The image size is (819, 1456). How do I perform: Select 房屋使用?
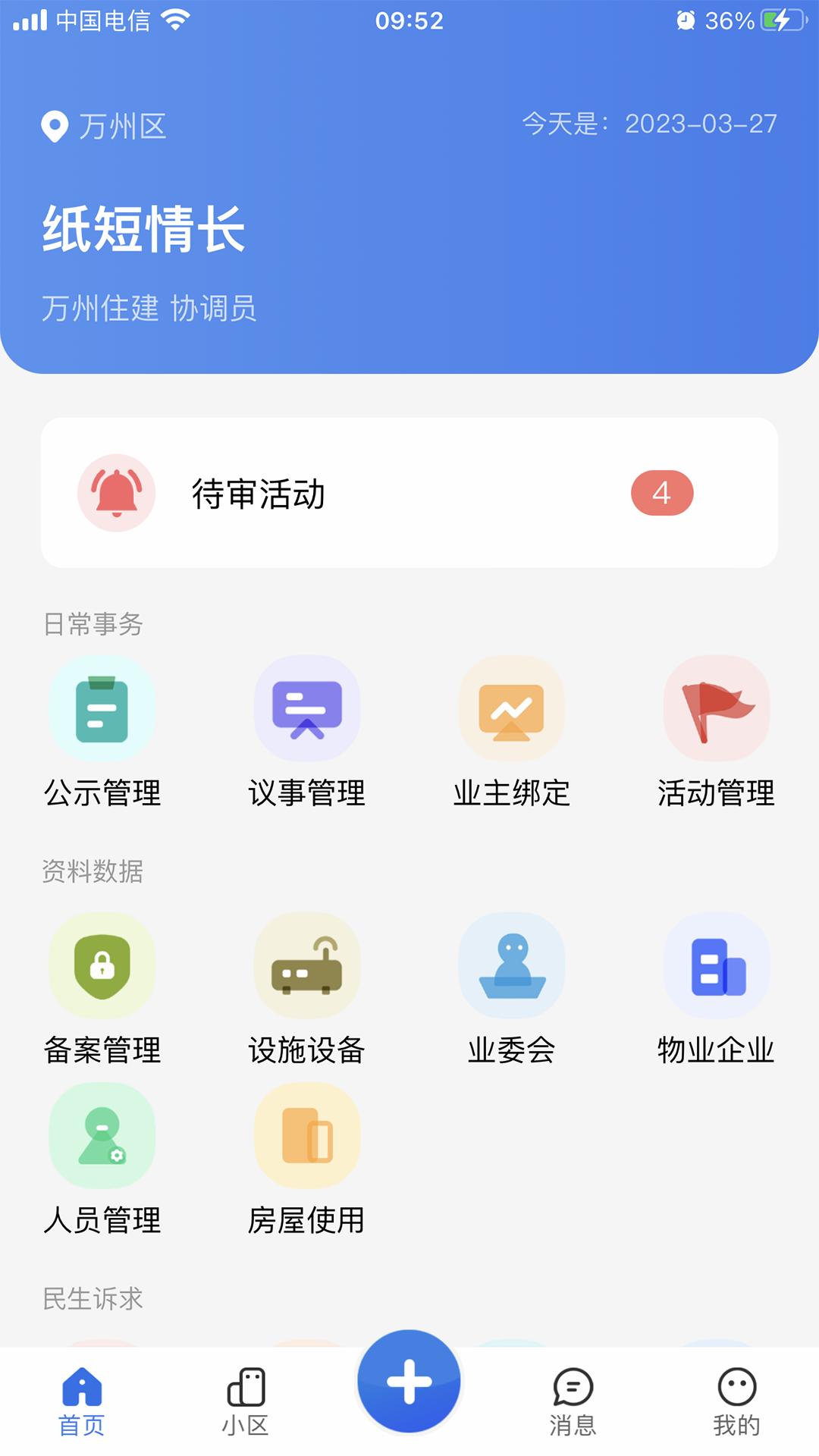click(307, 1159)
